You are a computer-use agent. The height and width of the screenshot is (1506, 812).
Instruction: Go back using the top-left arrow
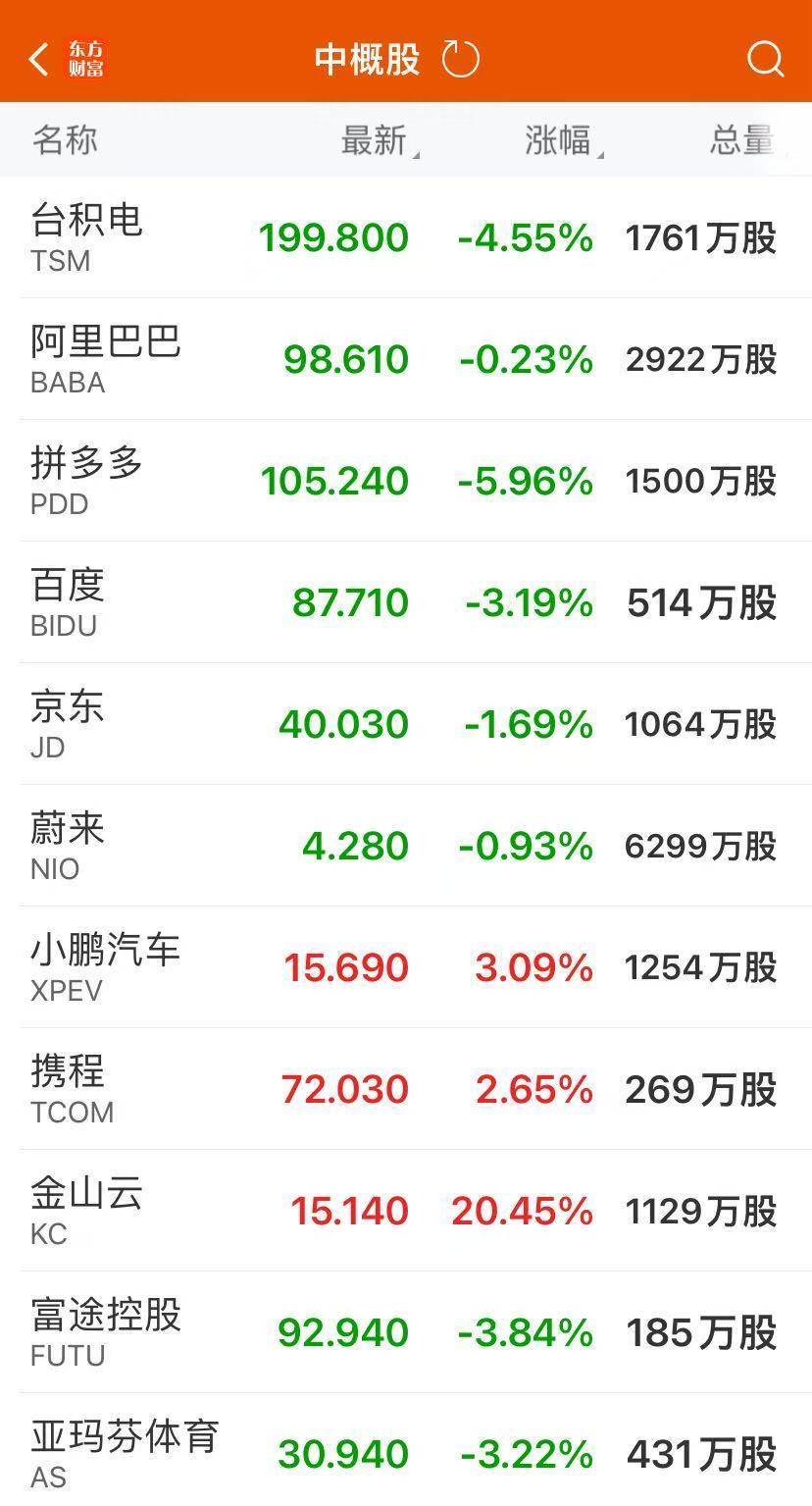coord(39,59)
